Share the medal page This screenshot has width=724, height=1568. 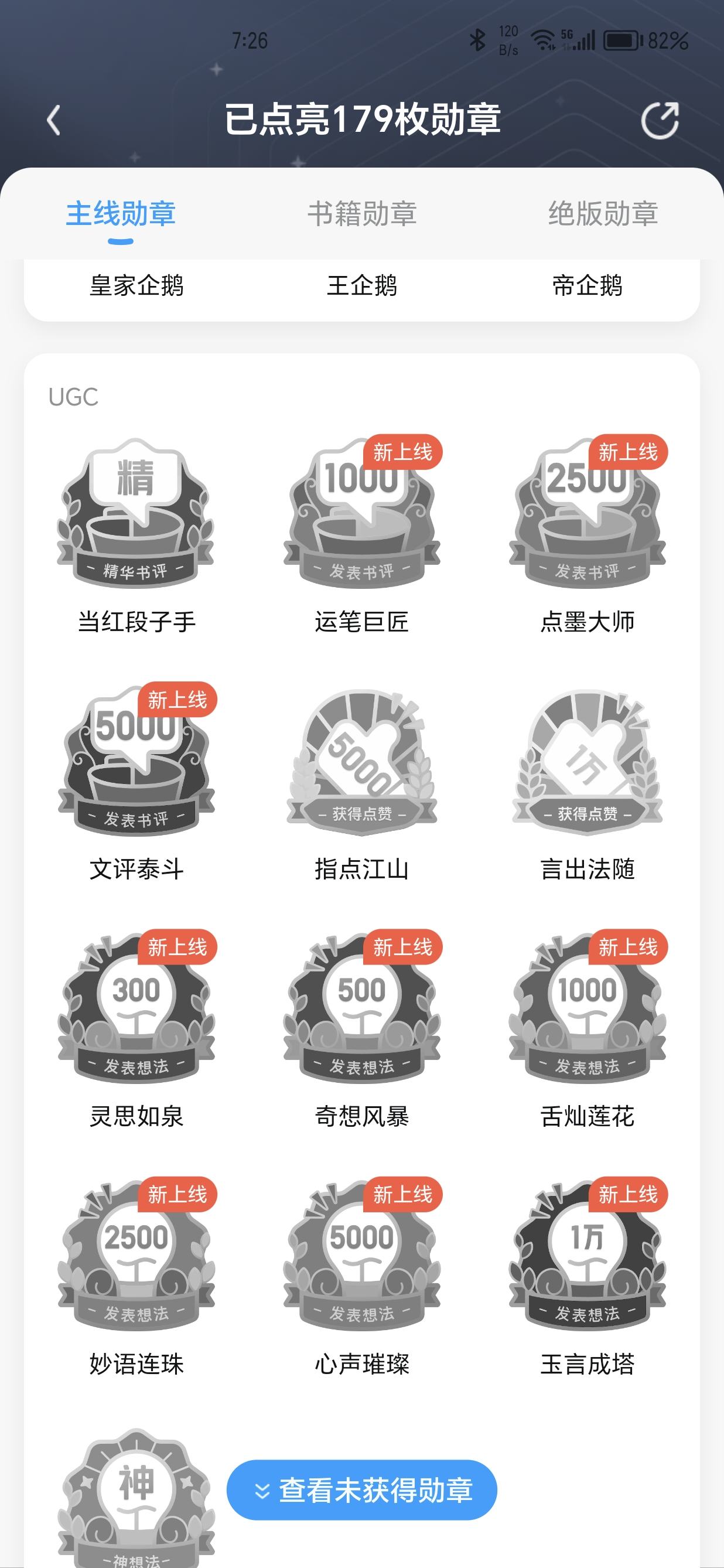pyautogui.click(x=660, y=121)
